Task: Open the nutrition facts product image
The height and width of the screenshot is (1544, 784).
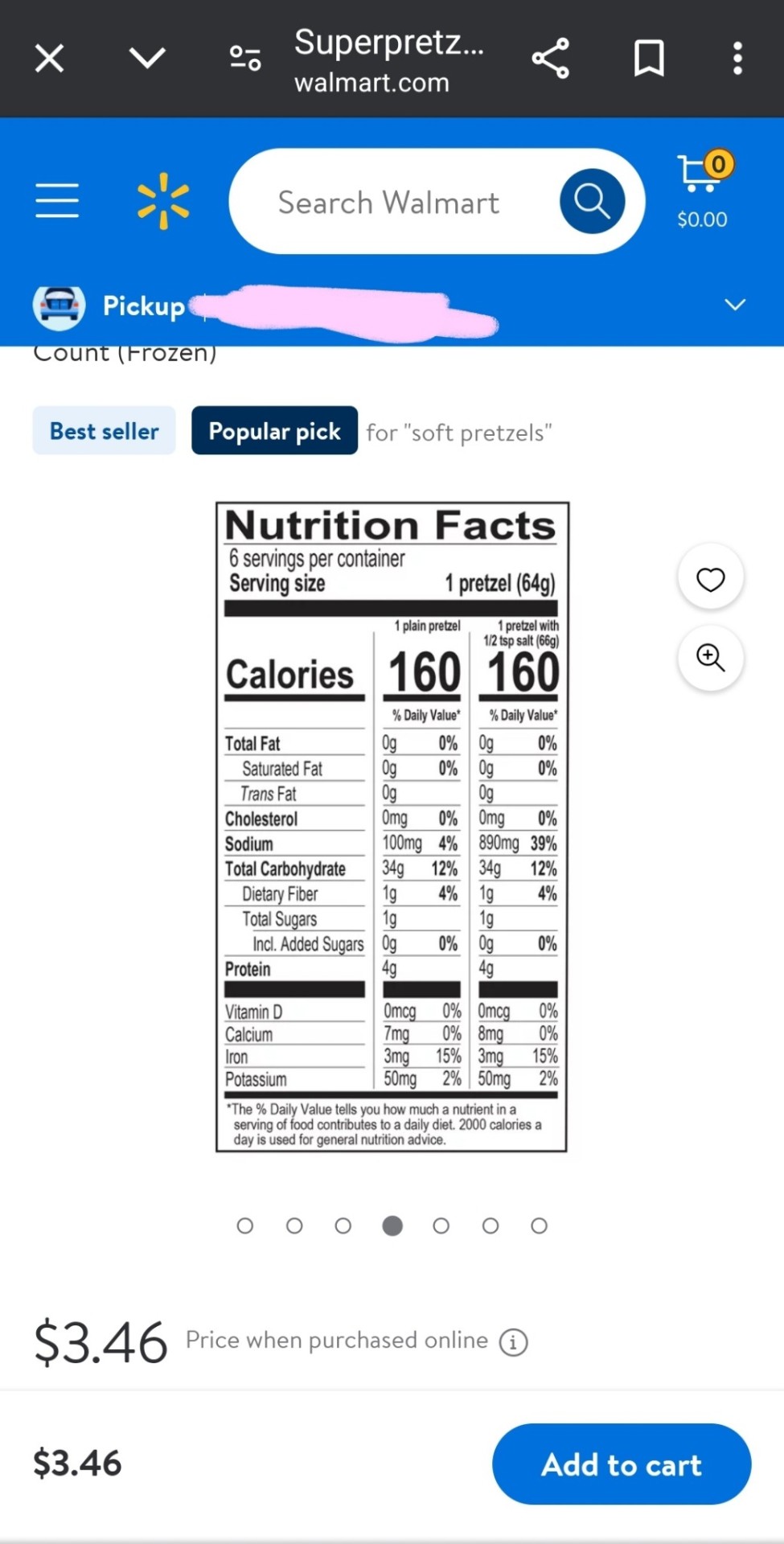Action: pos(392,827)
